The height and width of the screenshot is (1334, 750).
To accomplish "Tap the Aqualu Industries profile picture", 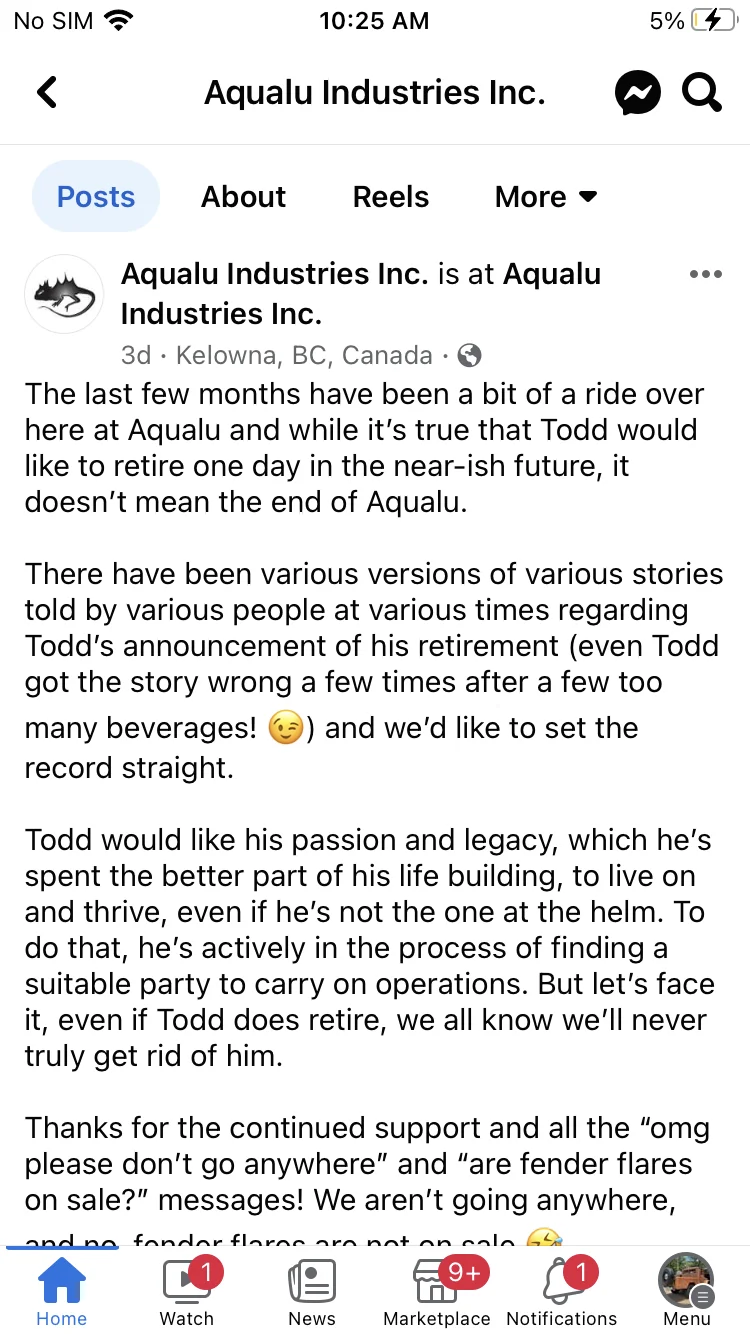I will (x=64, y=294).
